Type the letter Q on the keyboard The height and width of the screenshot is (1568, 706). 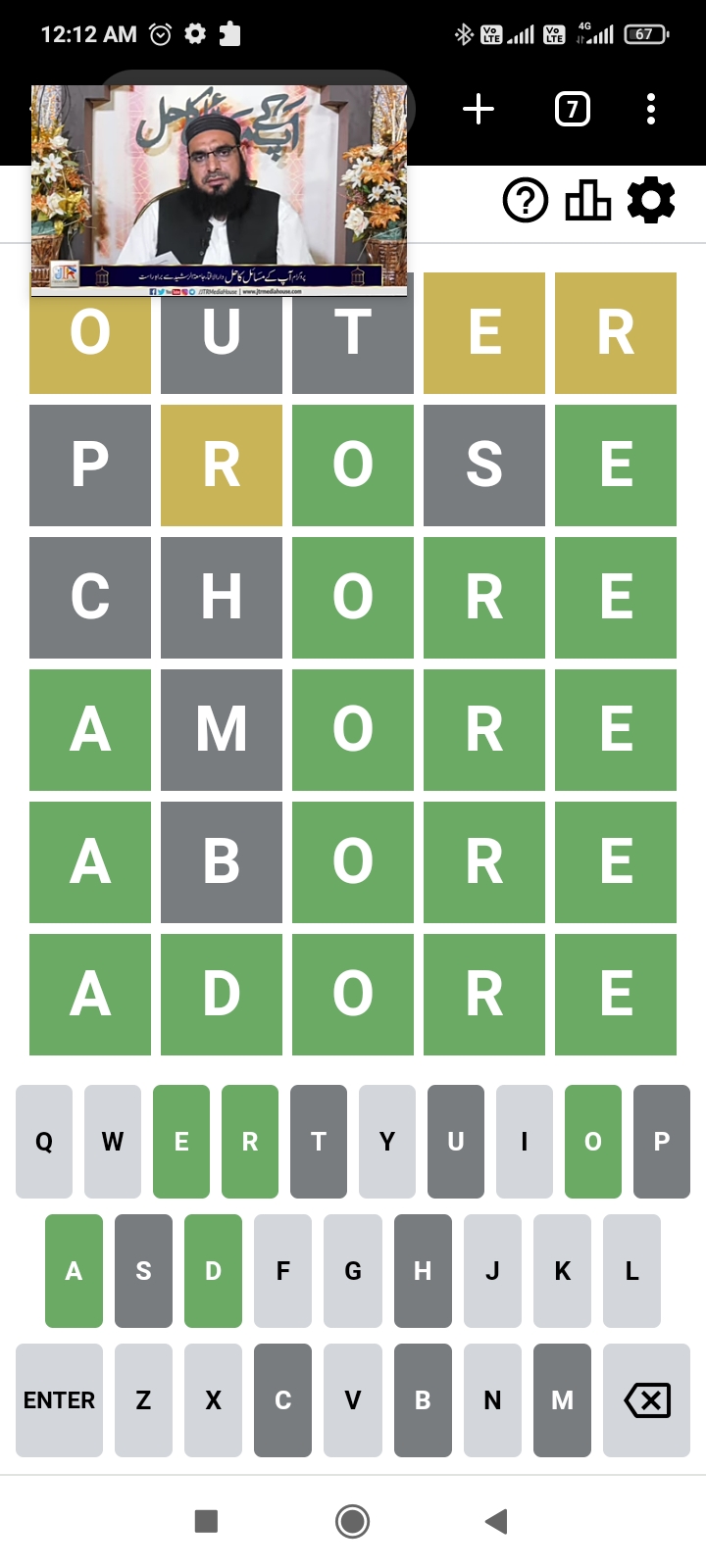pos(44,1142)
